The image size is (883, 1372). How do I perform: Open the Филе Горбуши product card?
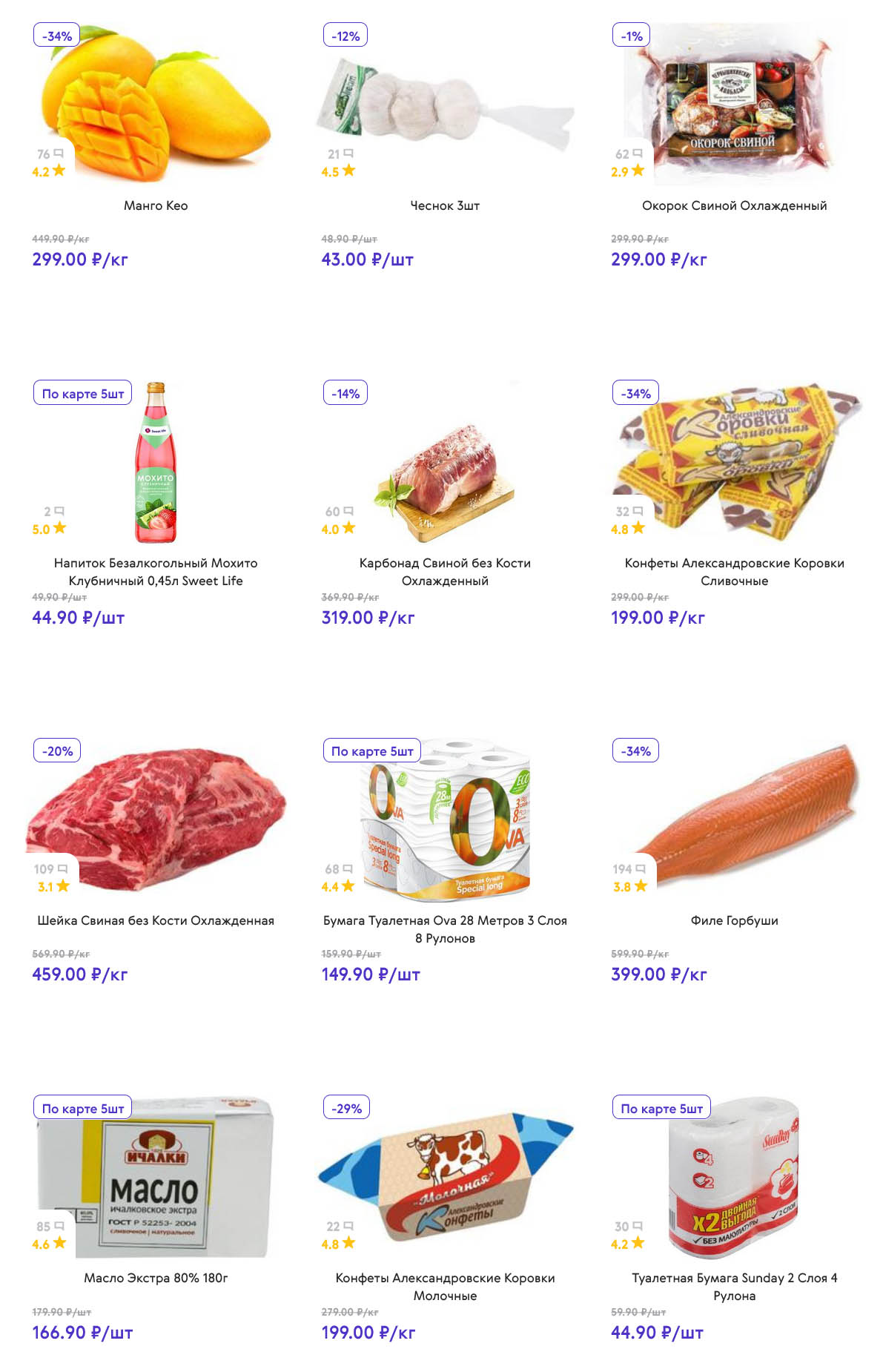(734, 920)
